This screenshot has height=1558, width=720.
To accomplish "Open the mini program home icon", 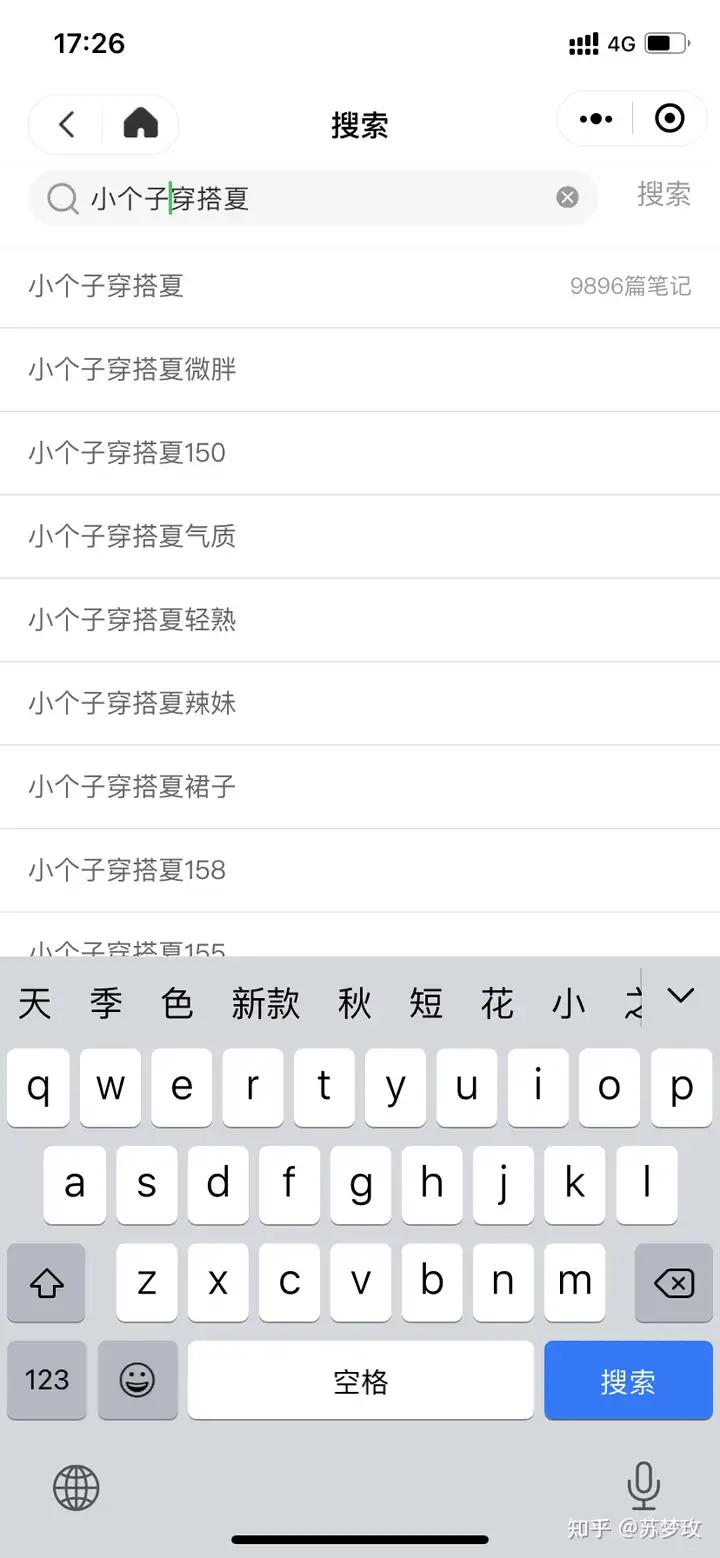I will [x=141, y=124].
